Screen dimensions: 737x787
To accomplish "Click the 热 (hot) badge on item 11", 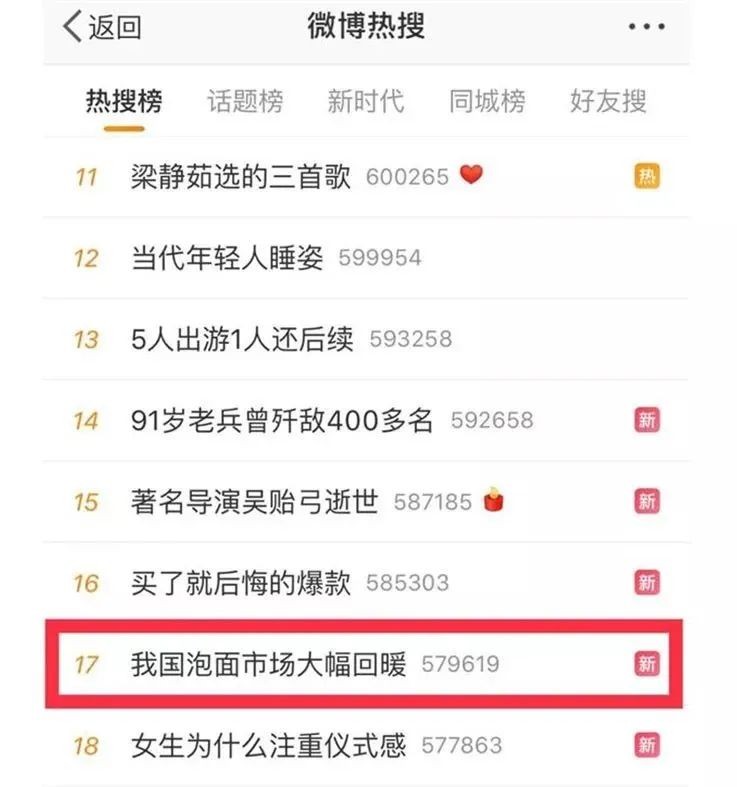I will click(647, 175).
